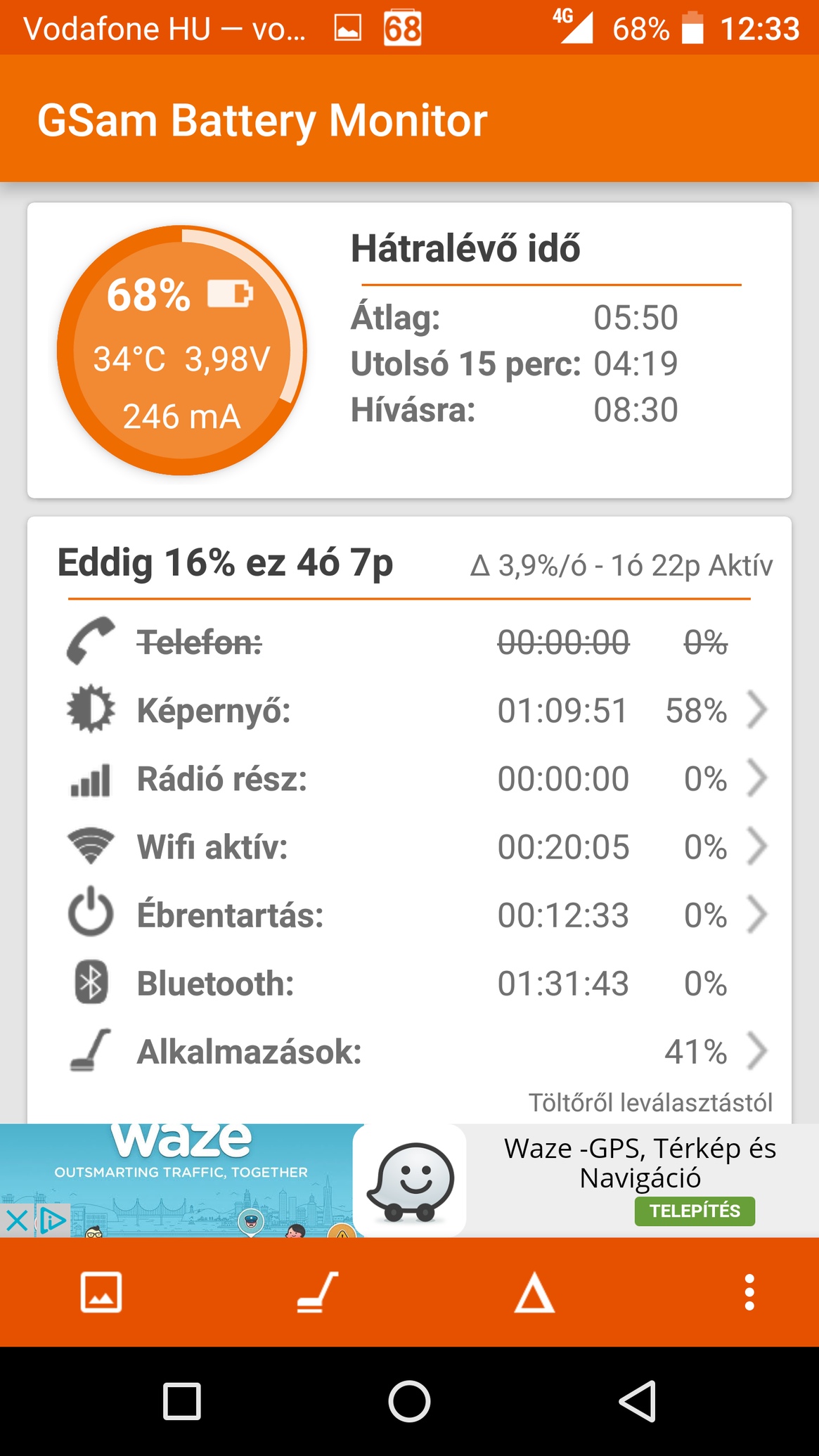Go to the home screen

[409, 1401]
